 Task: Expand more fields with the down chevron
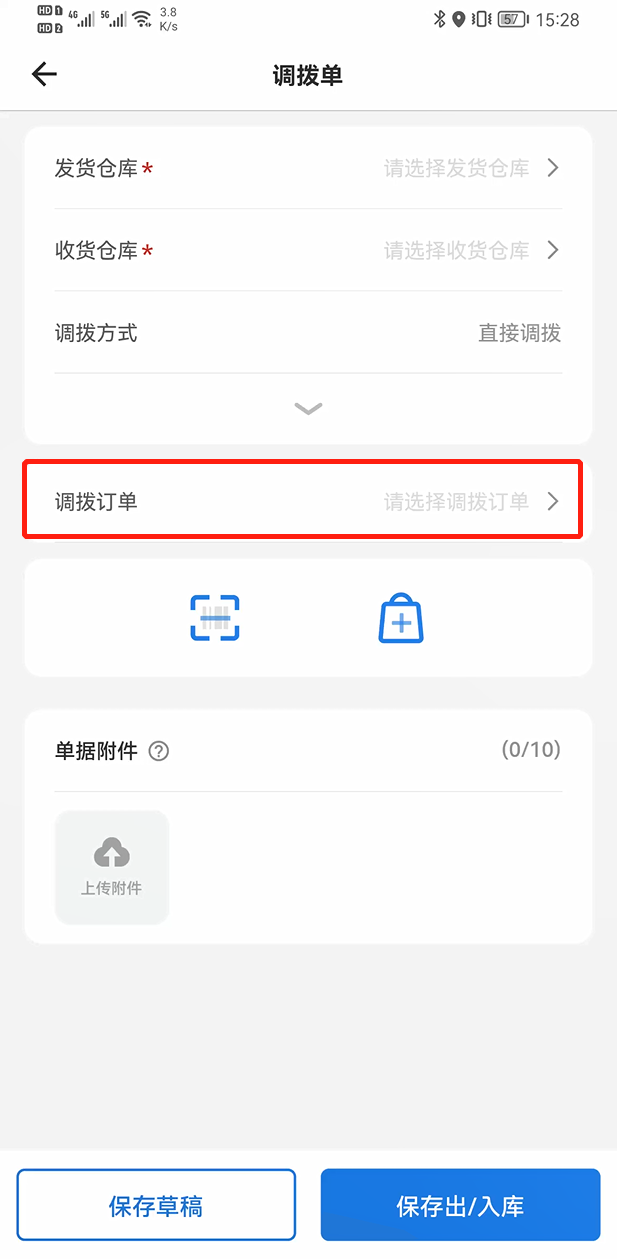(x=308, y=408)
